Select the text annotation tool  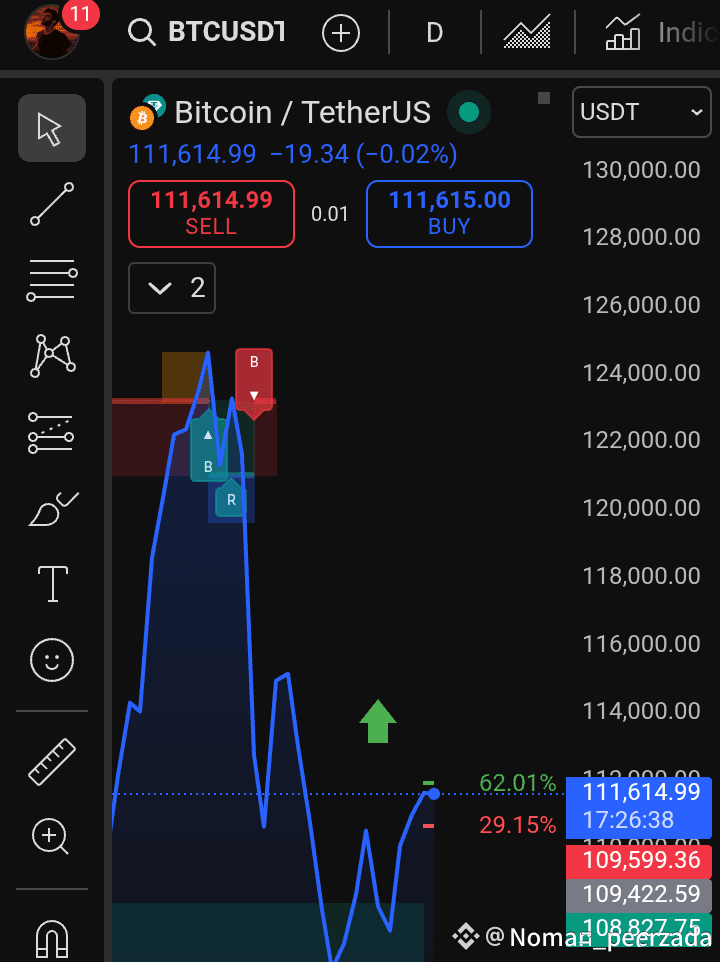51,583
